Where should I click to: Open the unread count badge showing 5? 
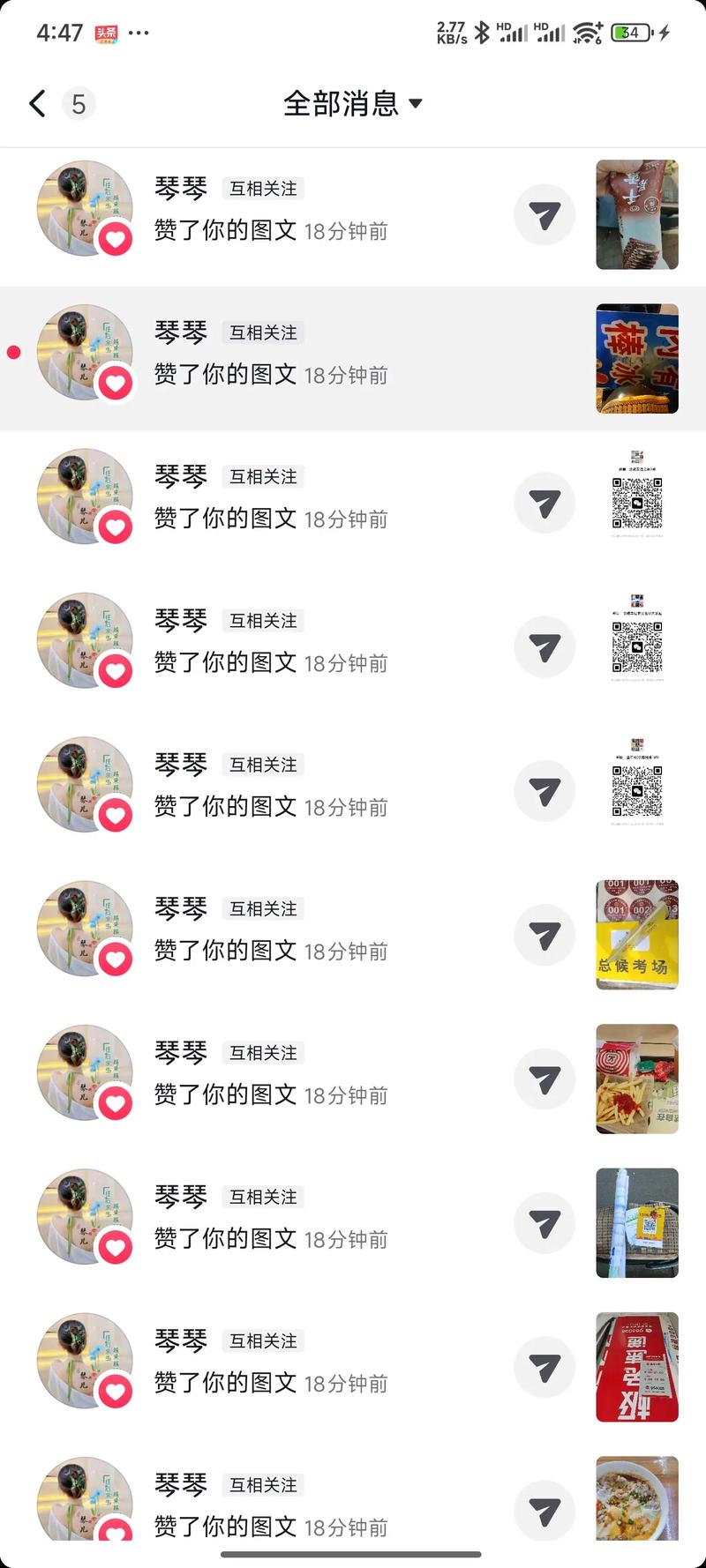point(79,103)
